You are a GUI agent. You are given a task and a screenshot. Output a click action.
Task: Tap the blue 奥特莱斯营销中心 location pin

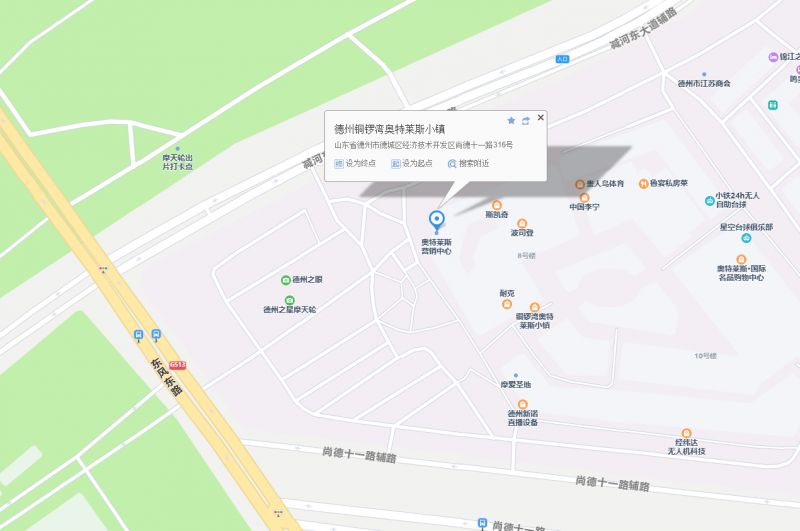[x=436, y=221]
